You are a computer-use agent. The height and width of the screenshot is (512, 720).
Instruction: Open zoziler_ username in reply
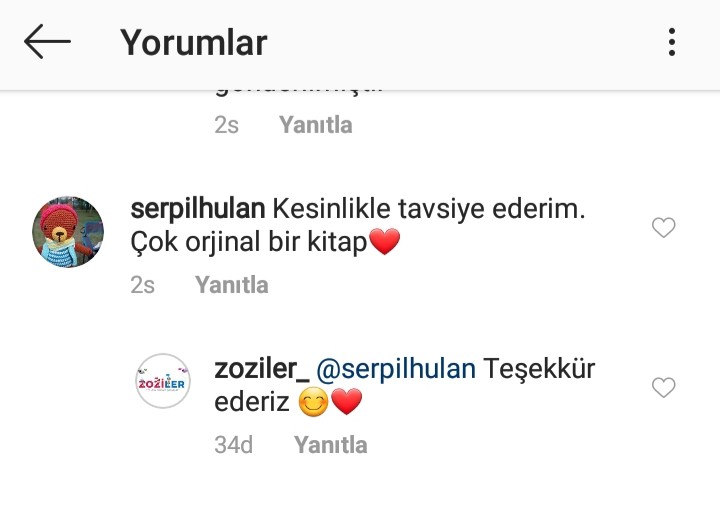261,369
